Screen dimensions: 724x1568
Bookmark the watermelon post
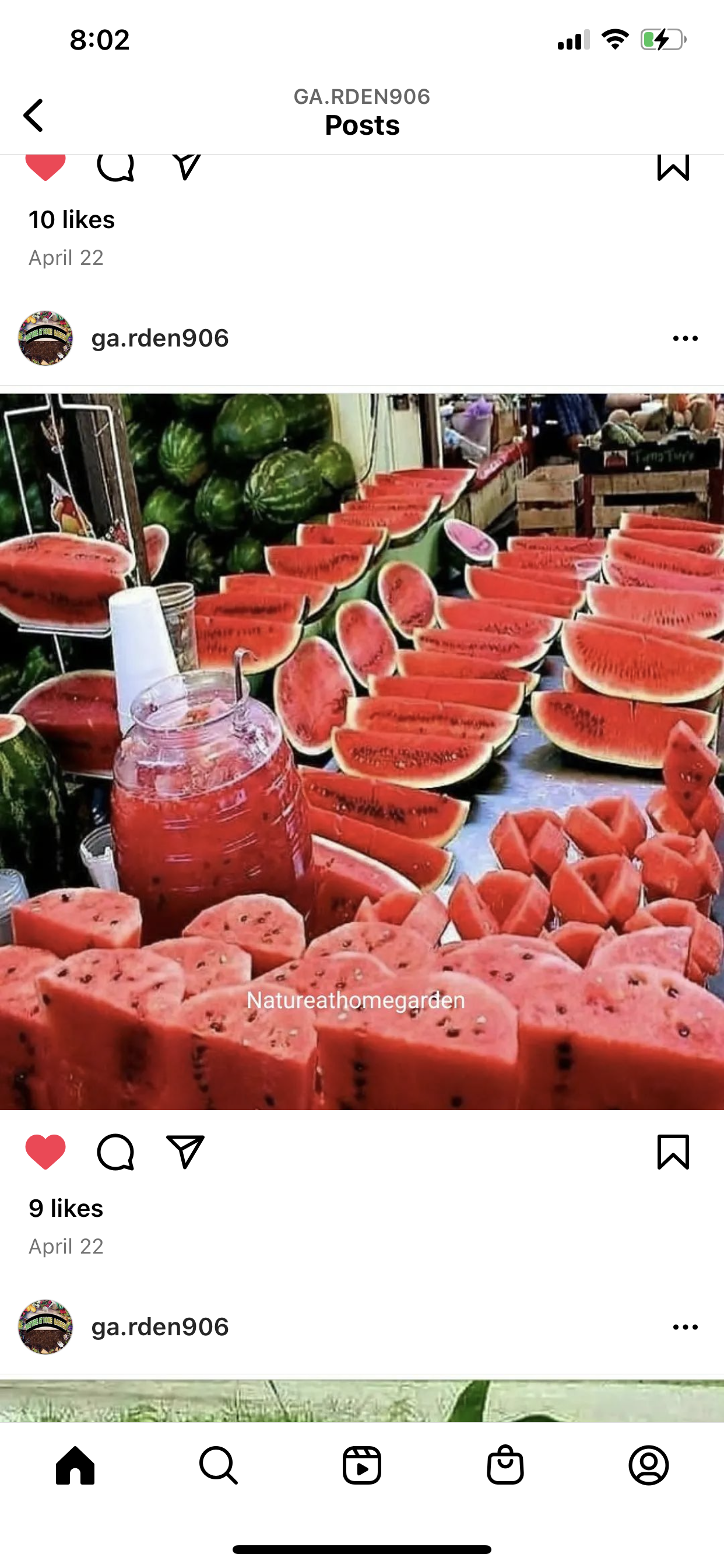point(673,1151)
